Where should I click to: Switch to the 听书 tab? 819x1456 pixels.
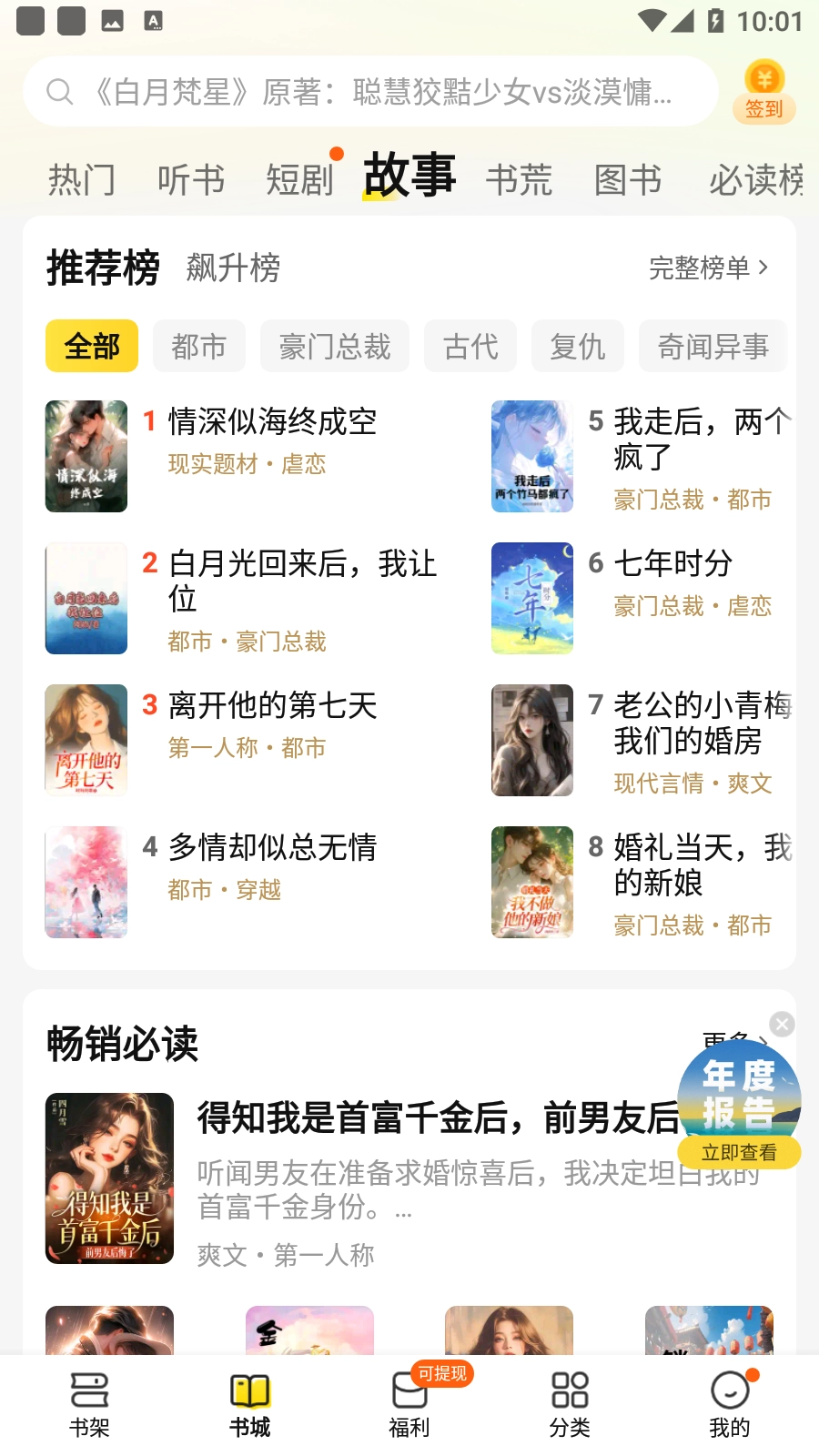point(190,178)
